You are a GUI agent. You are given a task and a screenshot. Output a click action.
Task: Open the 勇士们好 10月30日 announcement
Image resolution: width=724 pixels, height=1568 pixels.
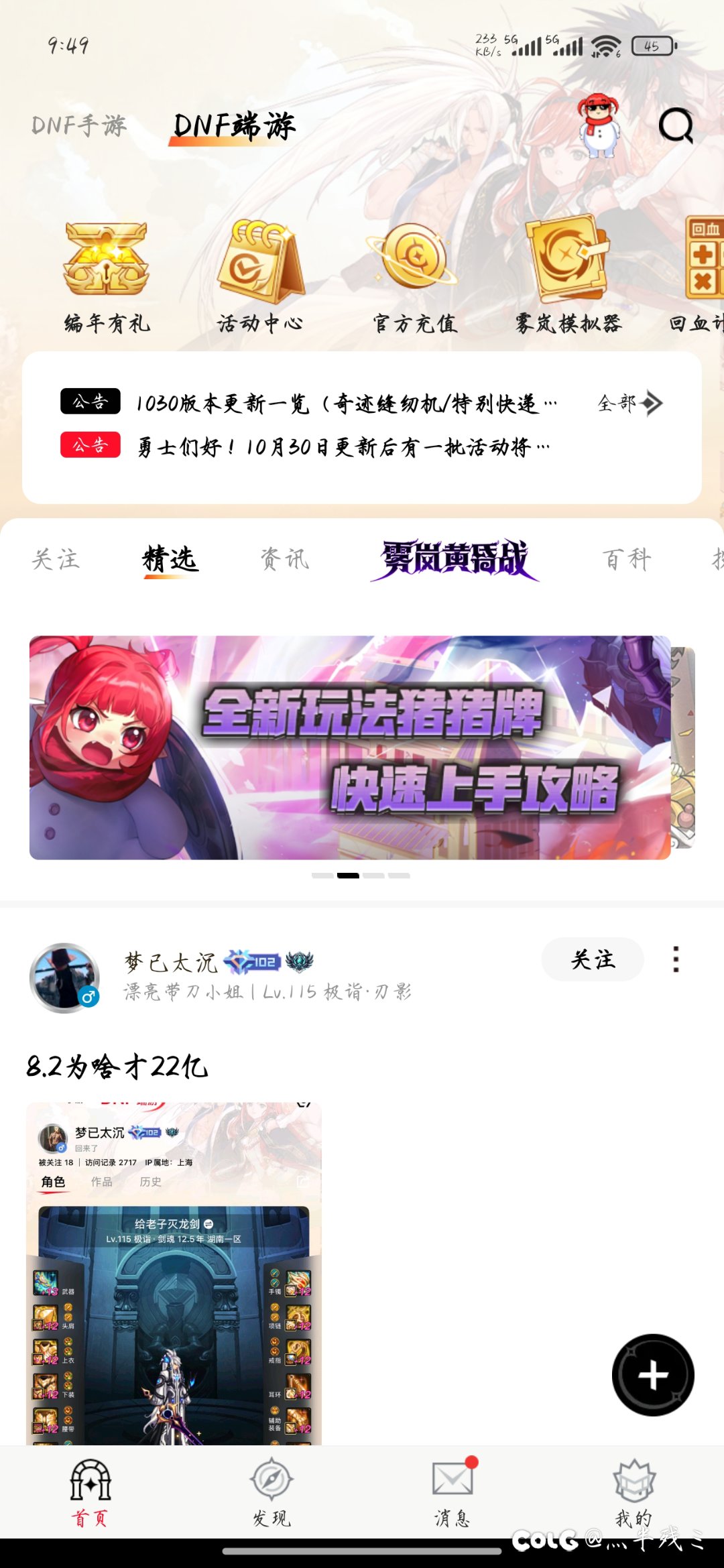[342, 446]
